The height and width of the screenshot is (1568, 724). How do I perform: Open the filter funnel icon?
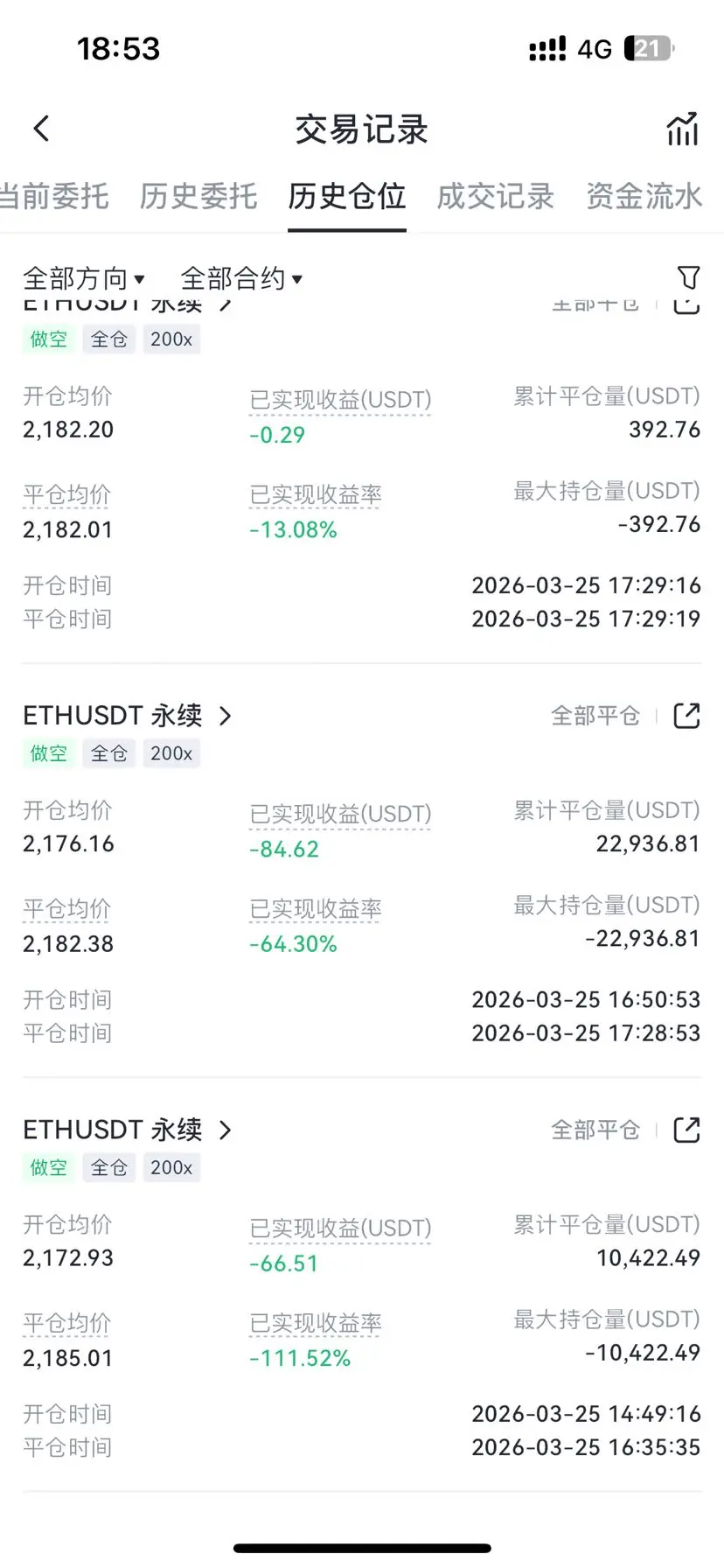tap(688, 278)
